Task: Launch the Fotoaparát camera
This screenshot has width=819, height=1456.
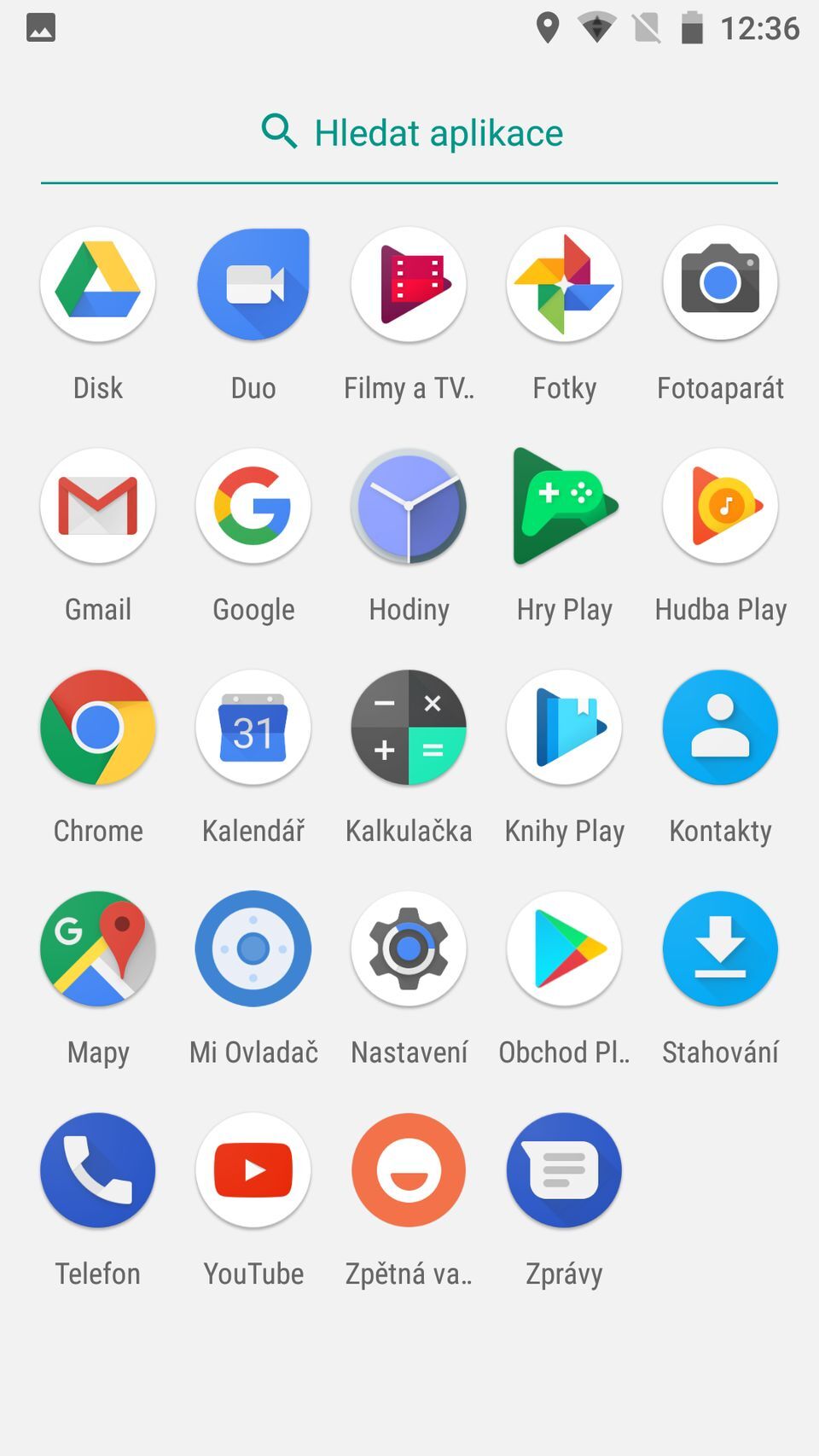Action: 720,284
